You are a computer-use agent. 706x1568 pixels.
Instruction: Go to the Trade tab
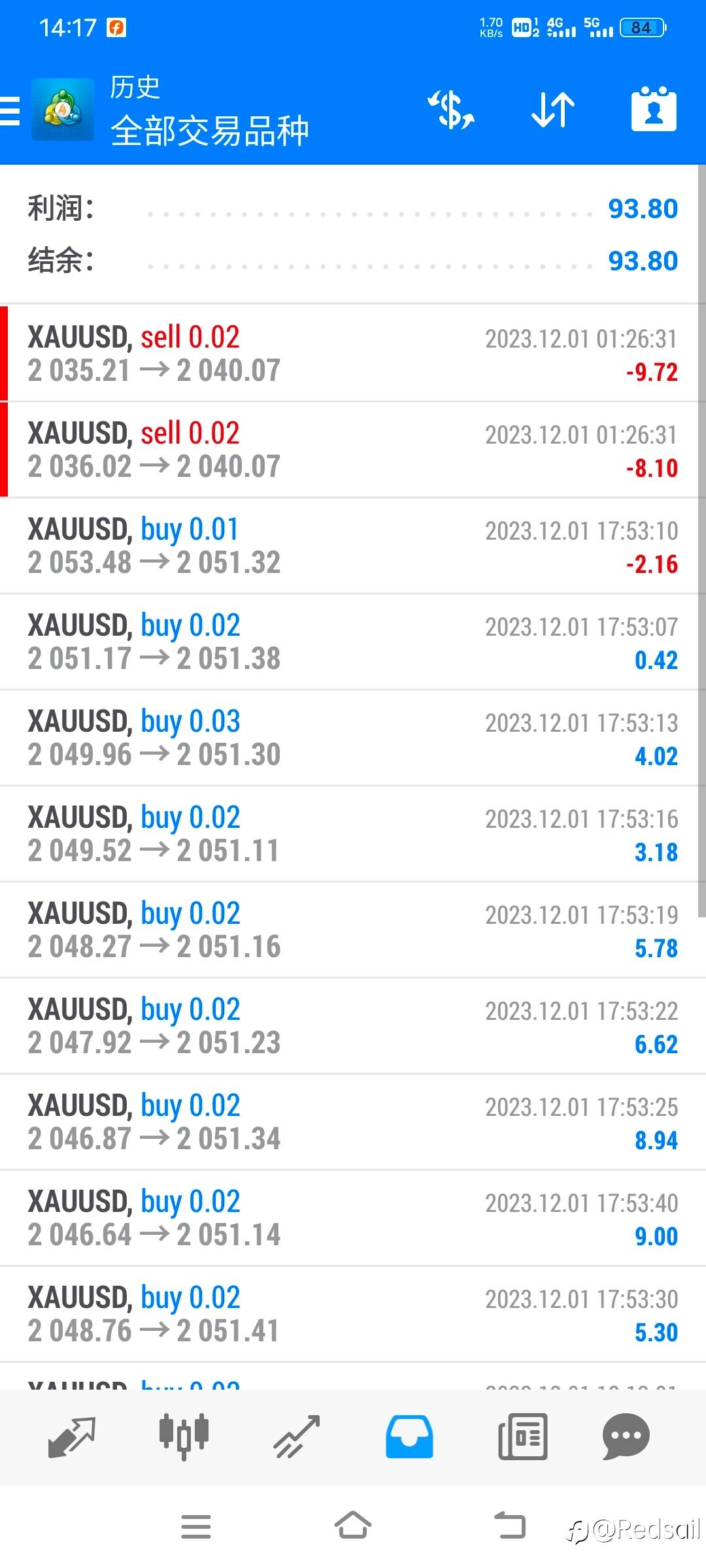tap(297, 1437)
